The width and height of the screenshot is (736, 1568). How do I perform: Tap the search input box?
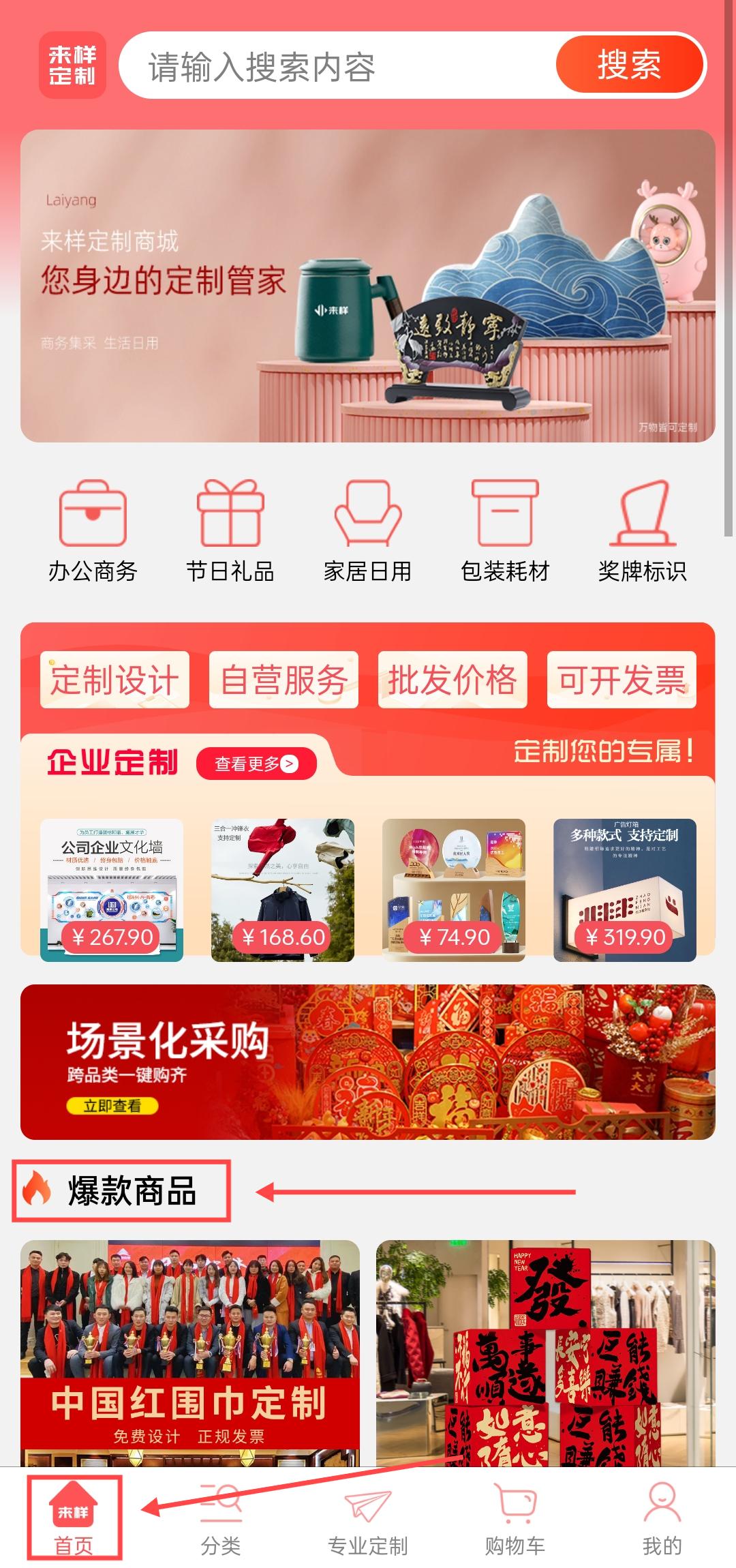pyautogui.click(x=337, y=65)
